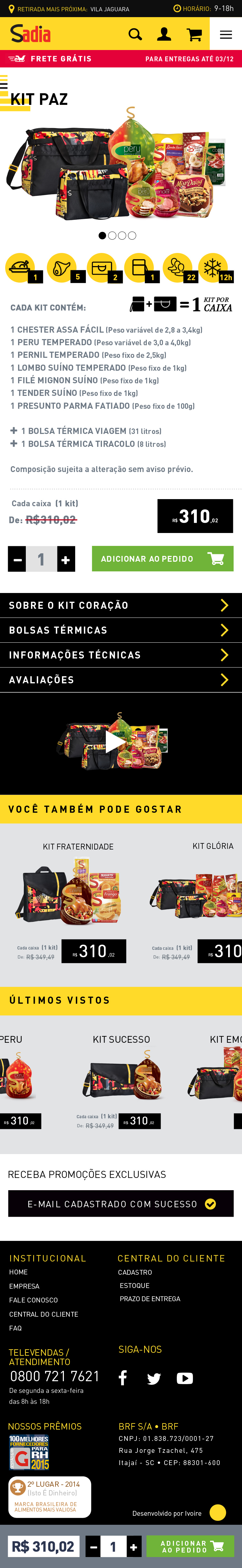Visit the Facebook page
This screenshot has width=242, height=1568.
(123, 1378)
